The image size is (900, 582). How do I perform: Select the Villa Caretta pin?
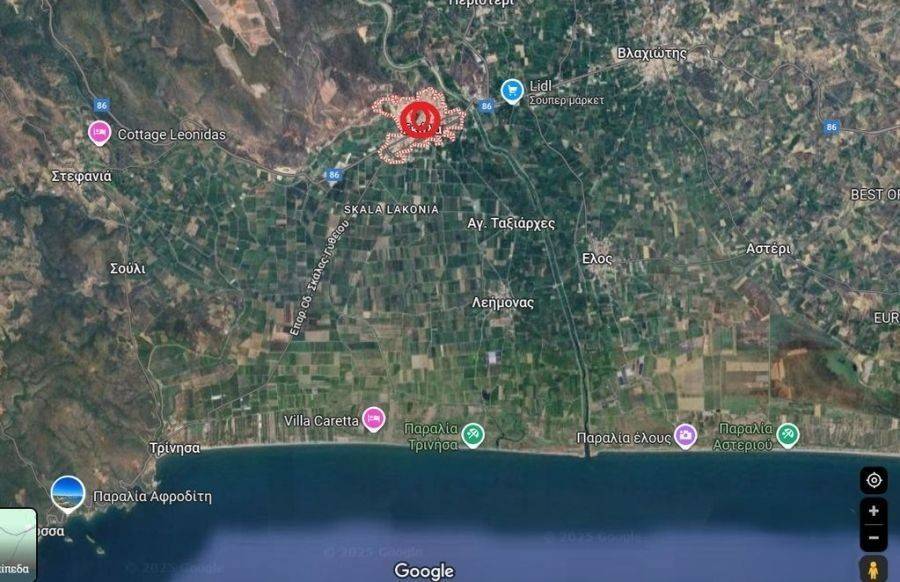374,419
